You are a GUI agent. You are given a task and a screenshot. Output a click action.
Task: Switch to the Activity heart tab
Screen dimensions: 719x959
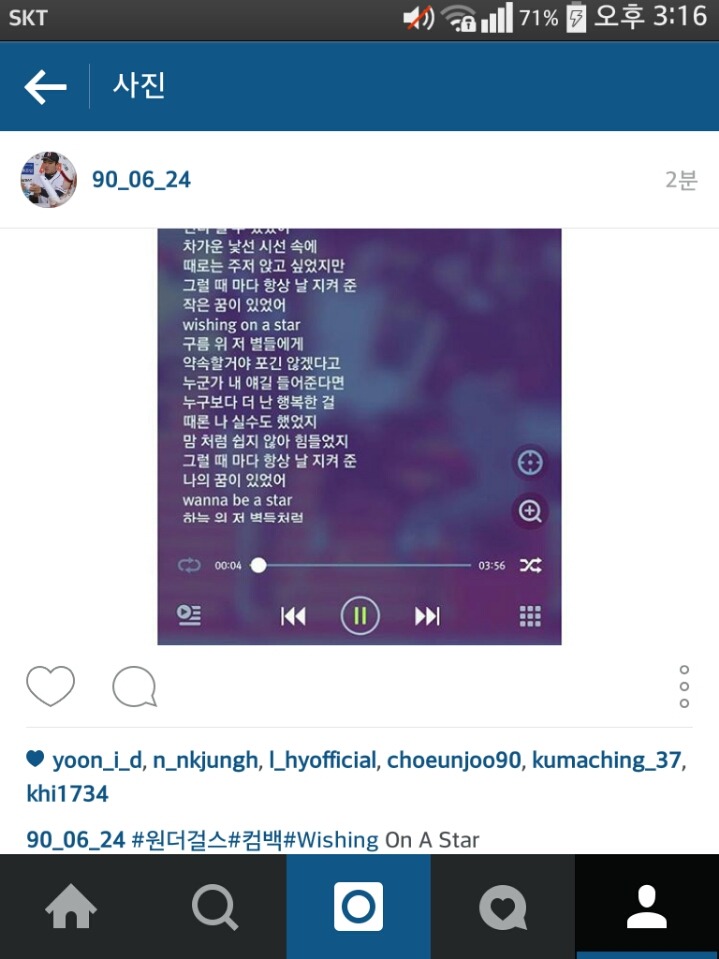(x=502, y=907)
